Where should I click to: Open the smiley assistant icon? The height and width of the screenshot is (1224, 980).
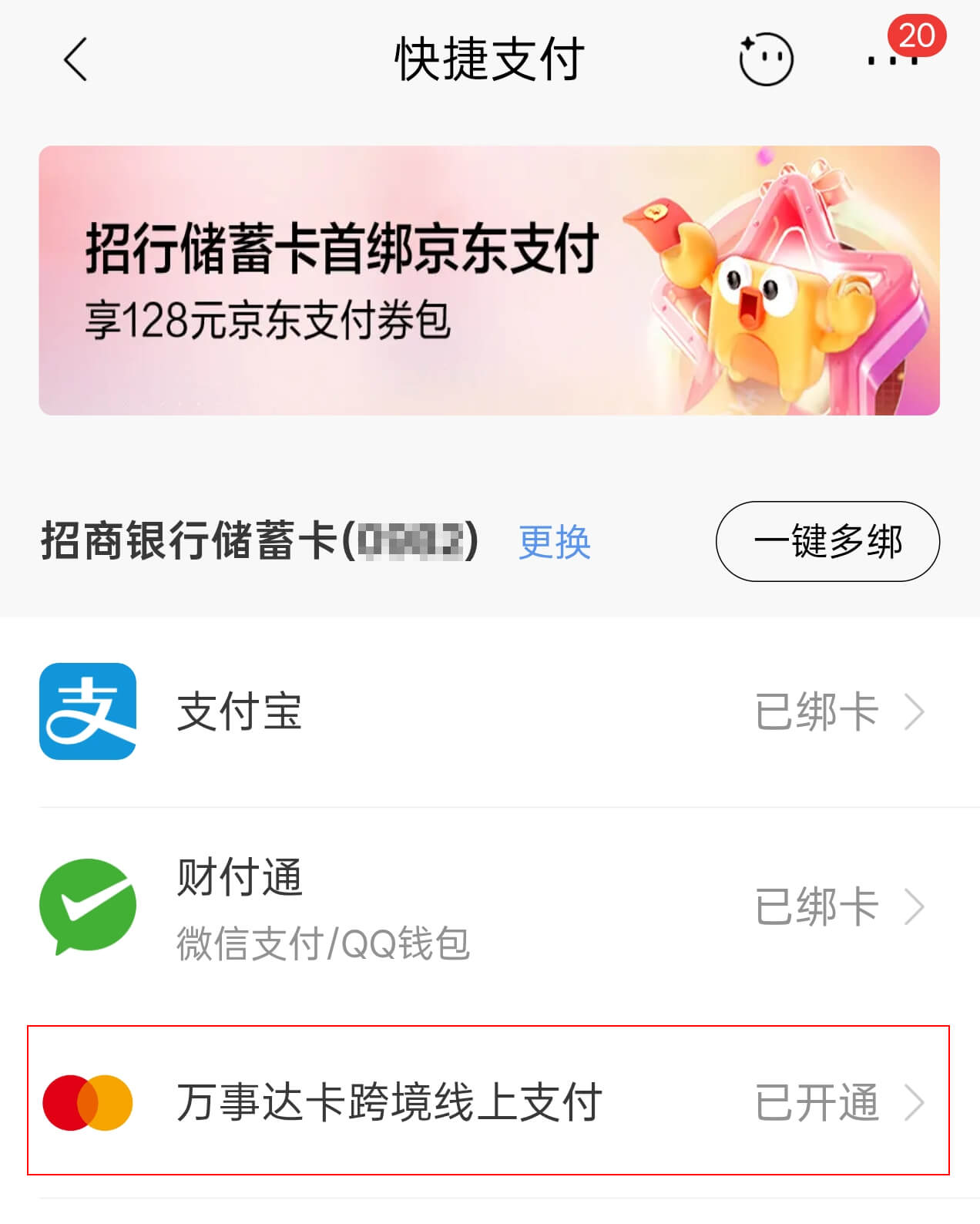tap(765, 60)
